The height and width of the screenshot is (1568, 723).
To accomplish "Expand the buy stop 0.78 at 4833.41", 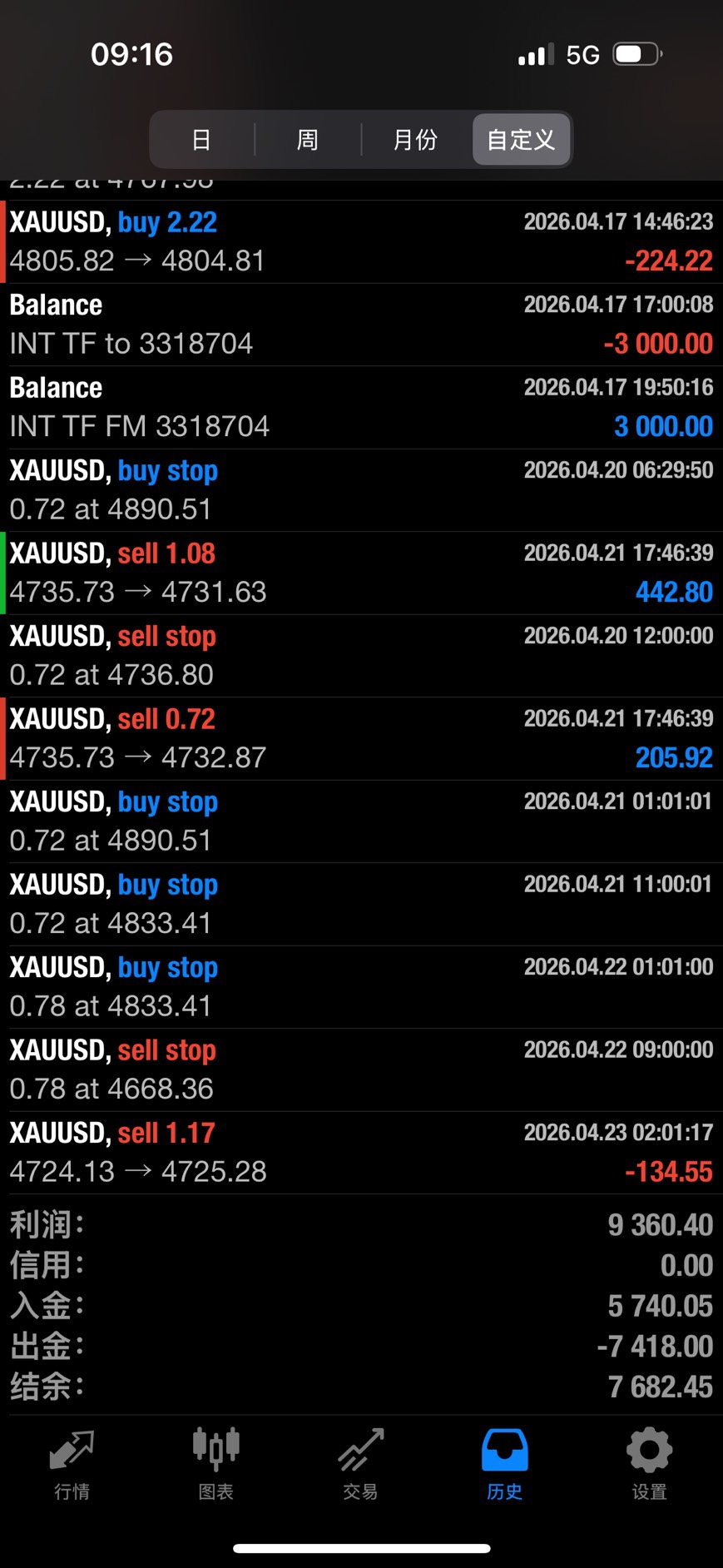I will [361, 987].
